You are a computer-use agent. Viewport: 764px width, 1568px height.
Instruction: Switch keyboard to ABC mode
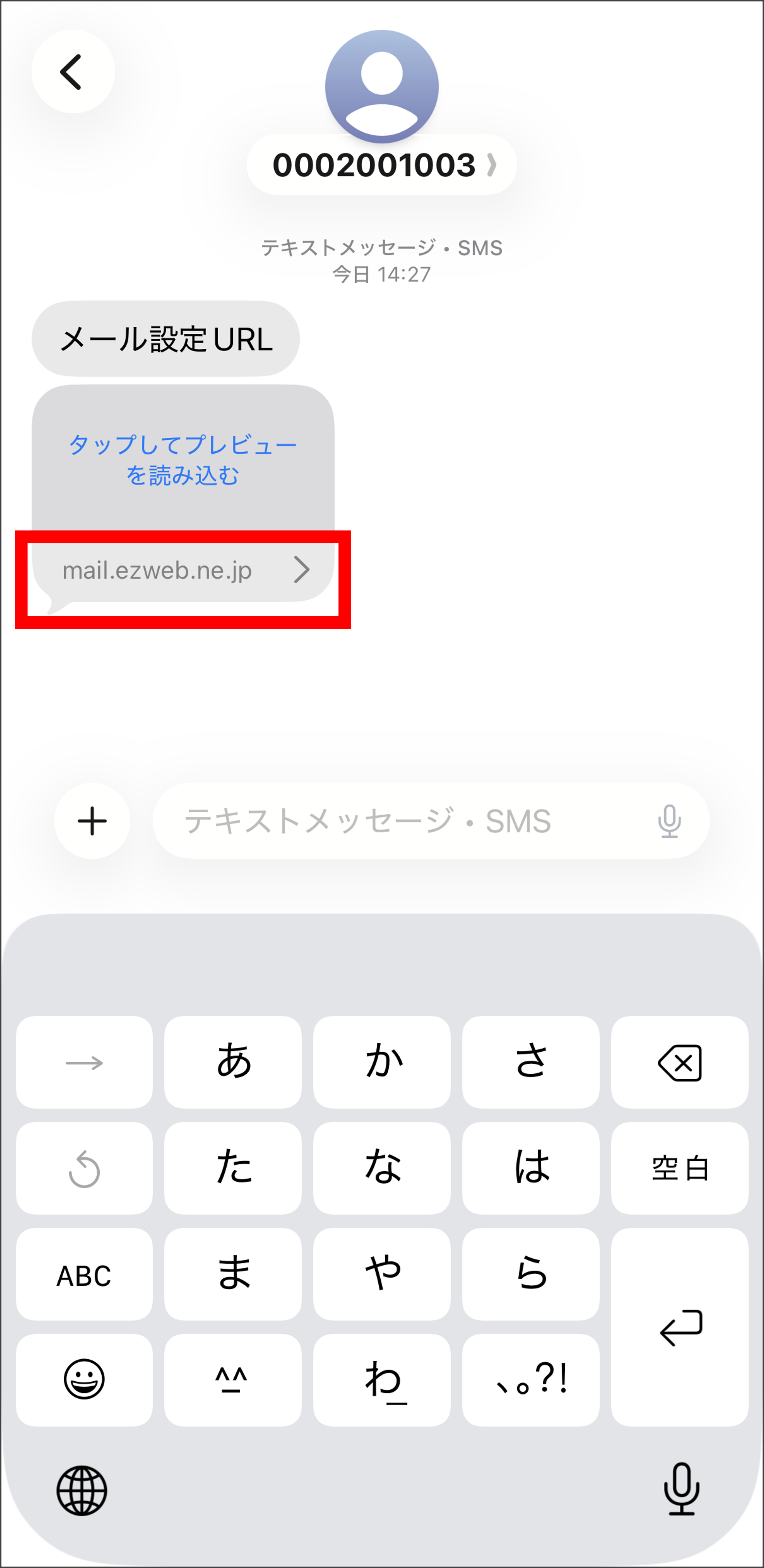[x=84, y=1275]
